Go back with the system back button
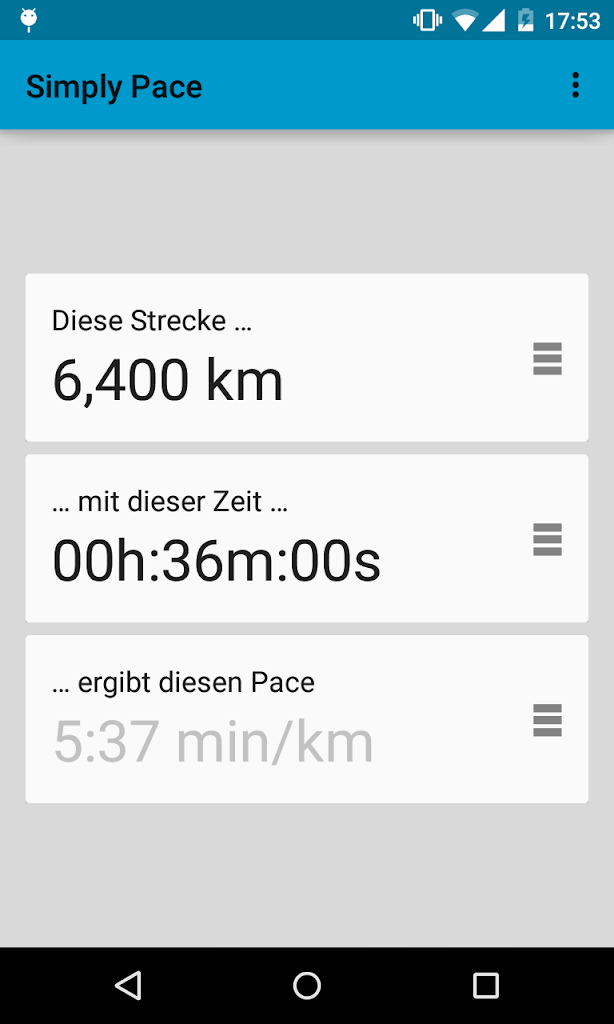This screenshot has width=614, height=1024. click(x=128, y=986)
